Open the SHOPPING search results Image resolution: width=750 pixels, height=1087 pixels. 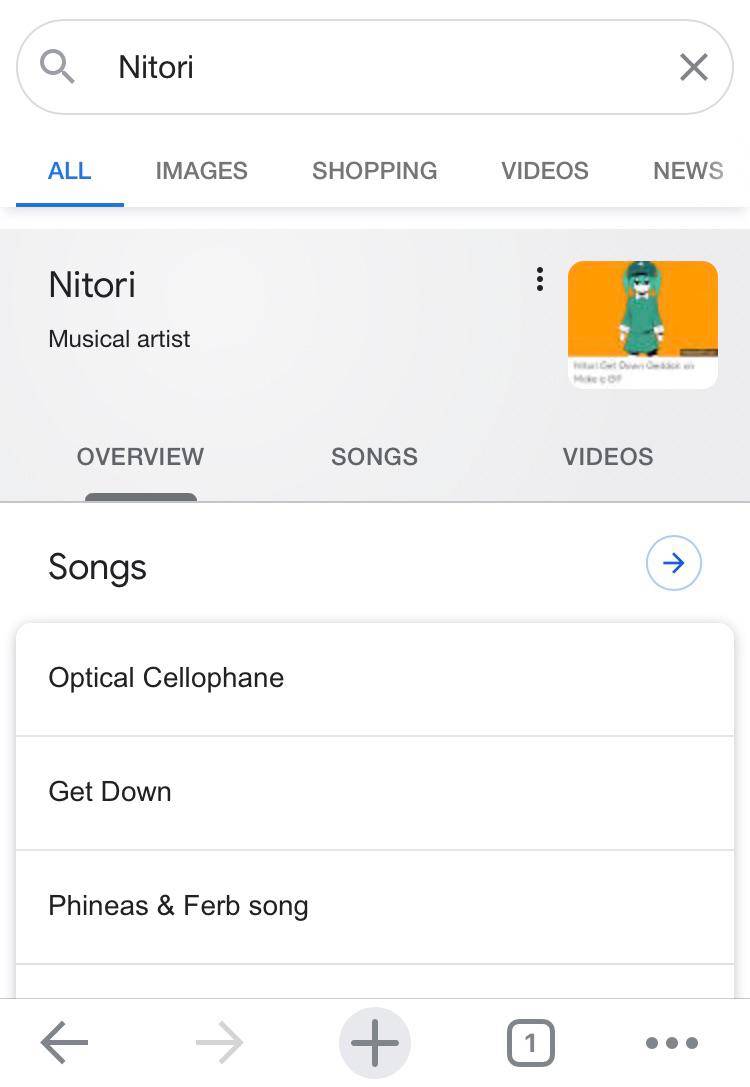point(374,171)
